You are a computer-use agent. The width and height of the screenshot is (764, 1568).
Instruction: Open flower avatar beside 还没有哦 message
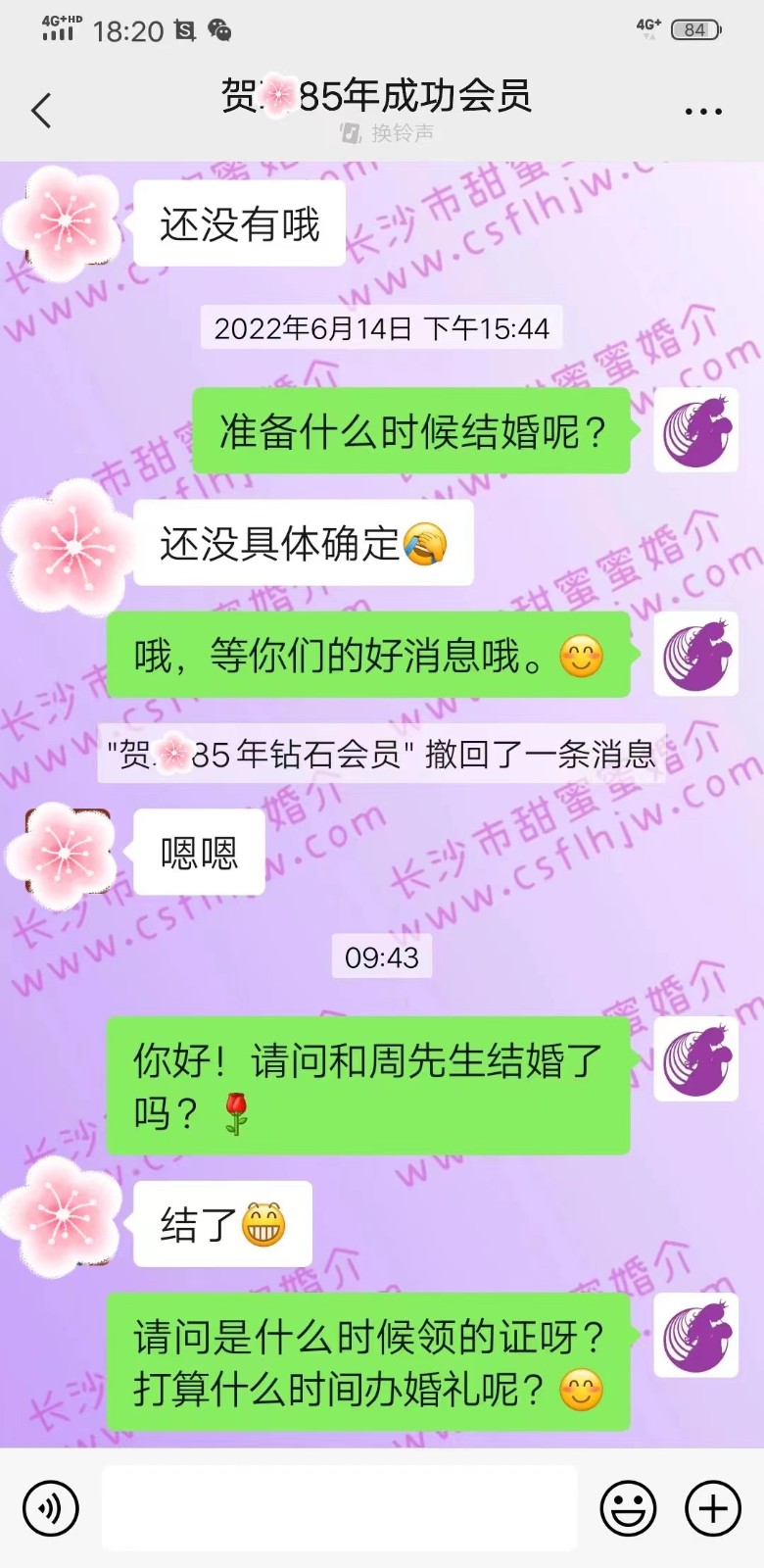(65, 224)
